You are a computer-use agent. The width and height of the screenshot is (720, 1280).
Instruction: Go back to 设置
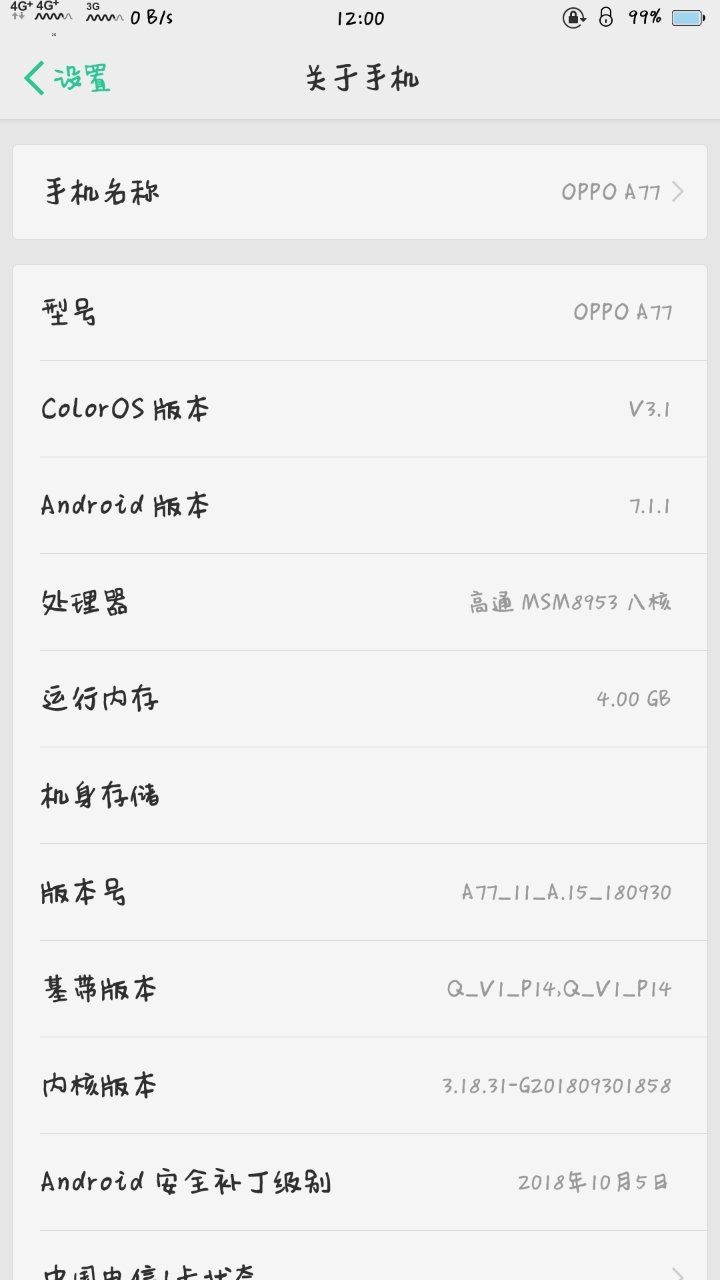67,78
